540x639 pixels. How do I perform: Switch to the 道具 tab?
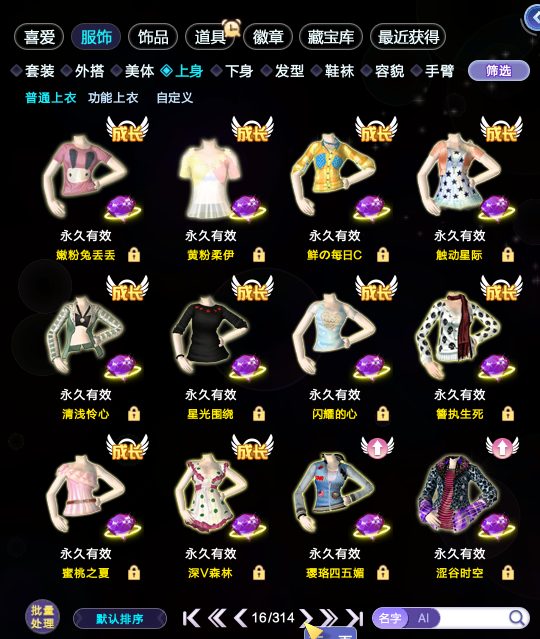click(x=210, y=37)
